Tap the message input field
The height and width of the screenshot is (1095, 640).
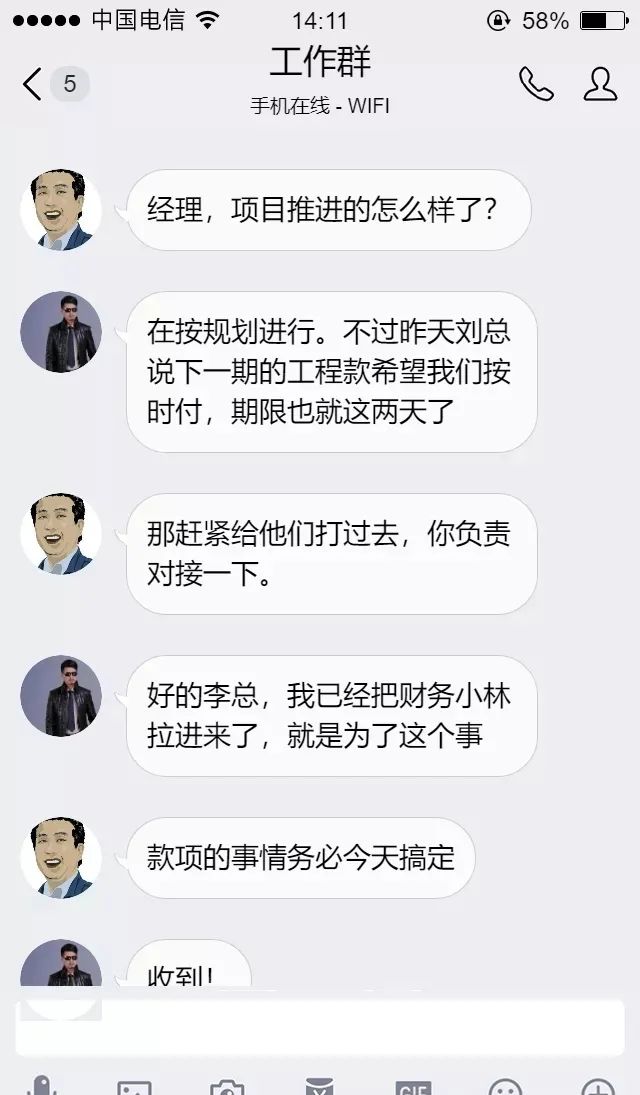(320, 1027)
